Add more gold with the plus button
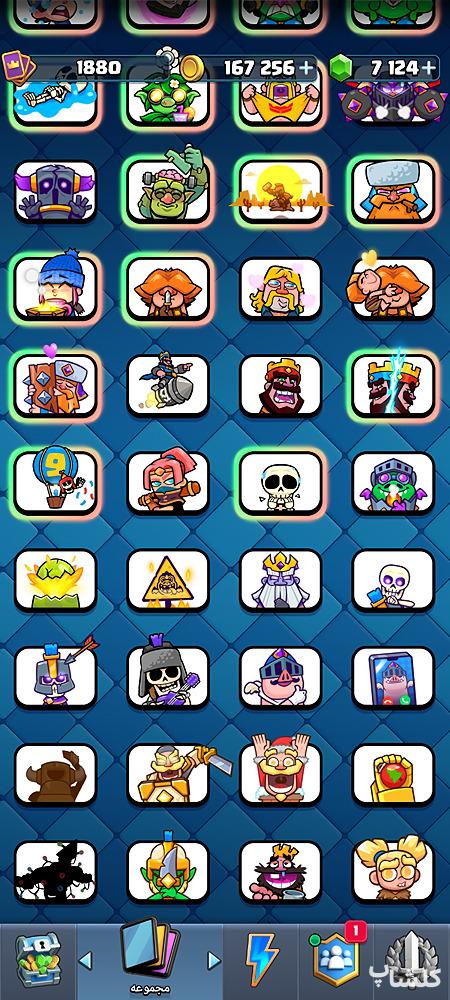The height and width of the screenshot is (1000, 450). click(307, 67)
